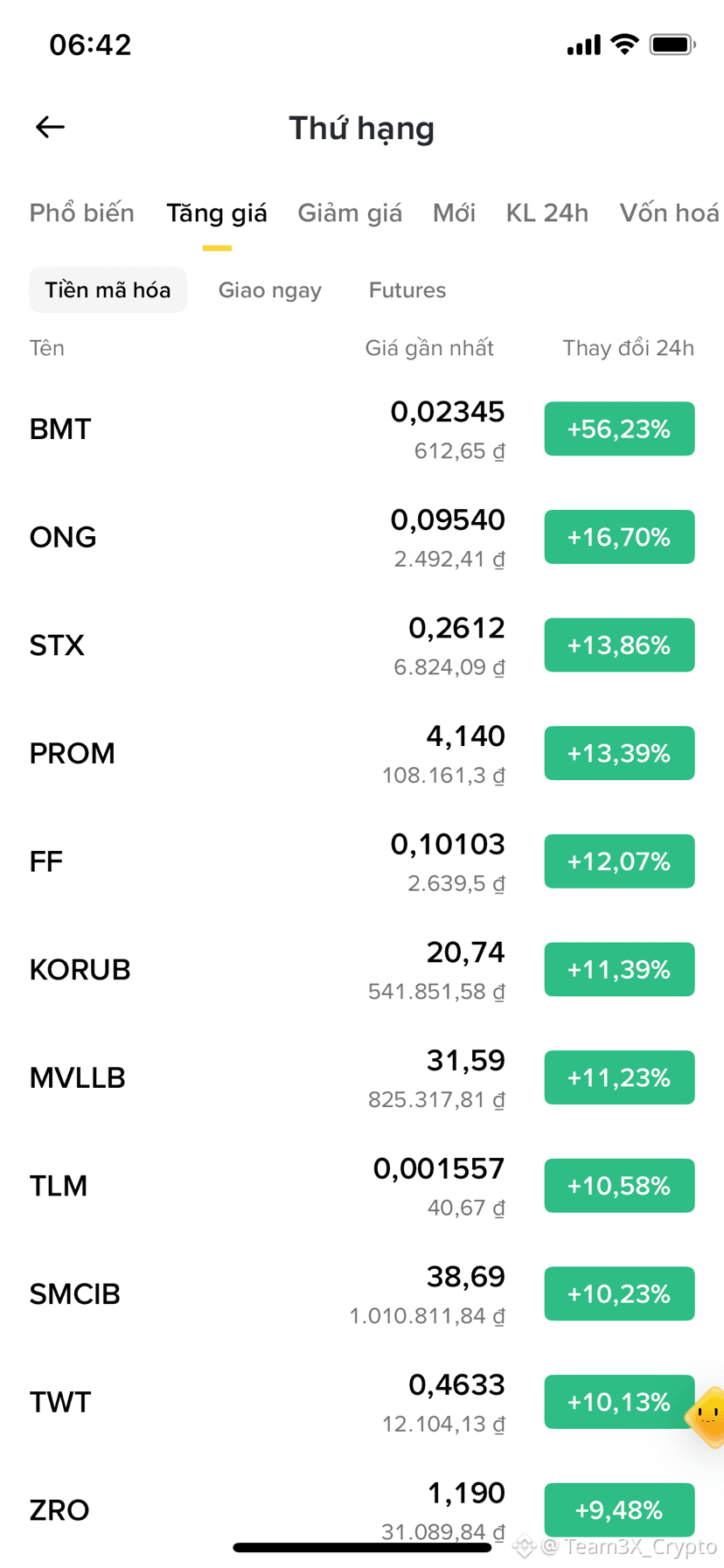This screenshot has height=1568, width=724.
Task: Open the Mới tab
Action: click(x=454, y=213)
